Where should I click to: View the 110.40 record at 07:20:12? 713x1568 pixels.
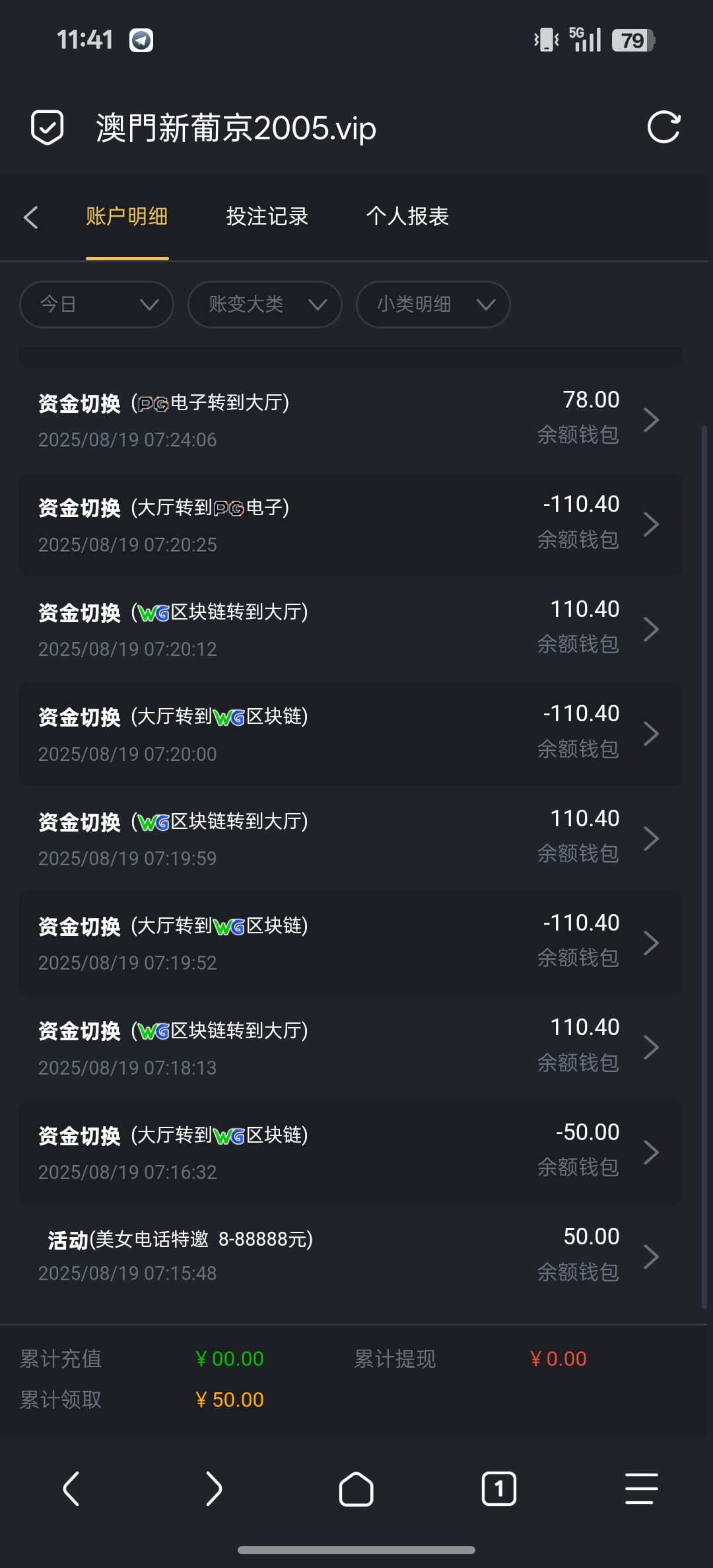coord(350,629)
